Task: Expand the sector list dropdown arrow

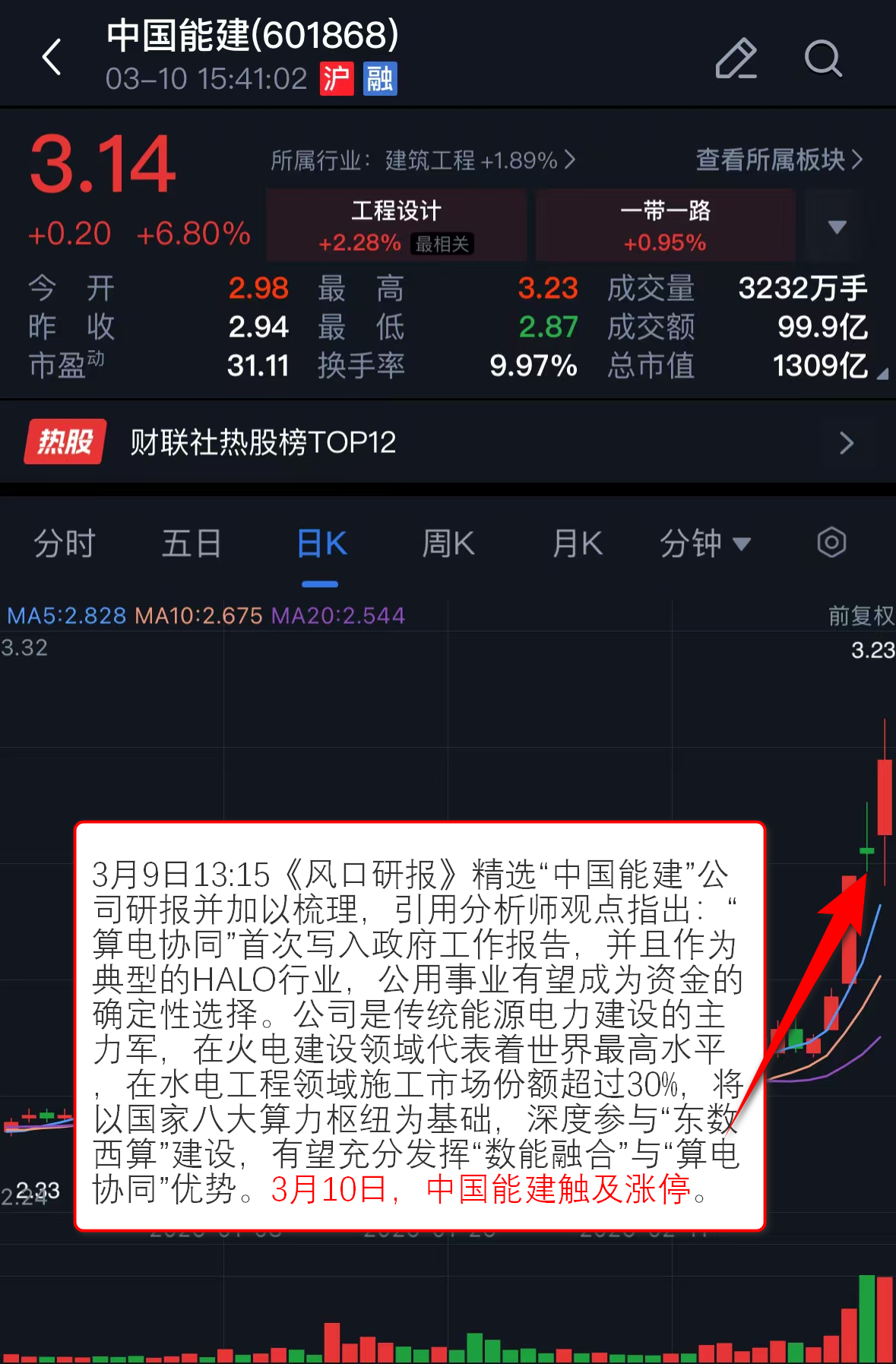Action: point(837,226)
